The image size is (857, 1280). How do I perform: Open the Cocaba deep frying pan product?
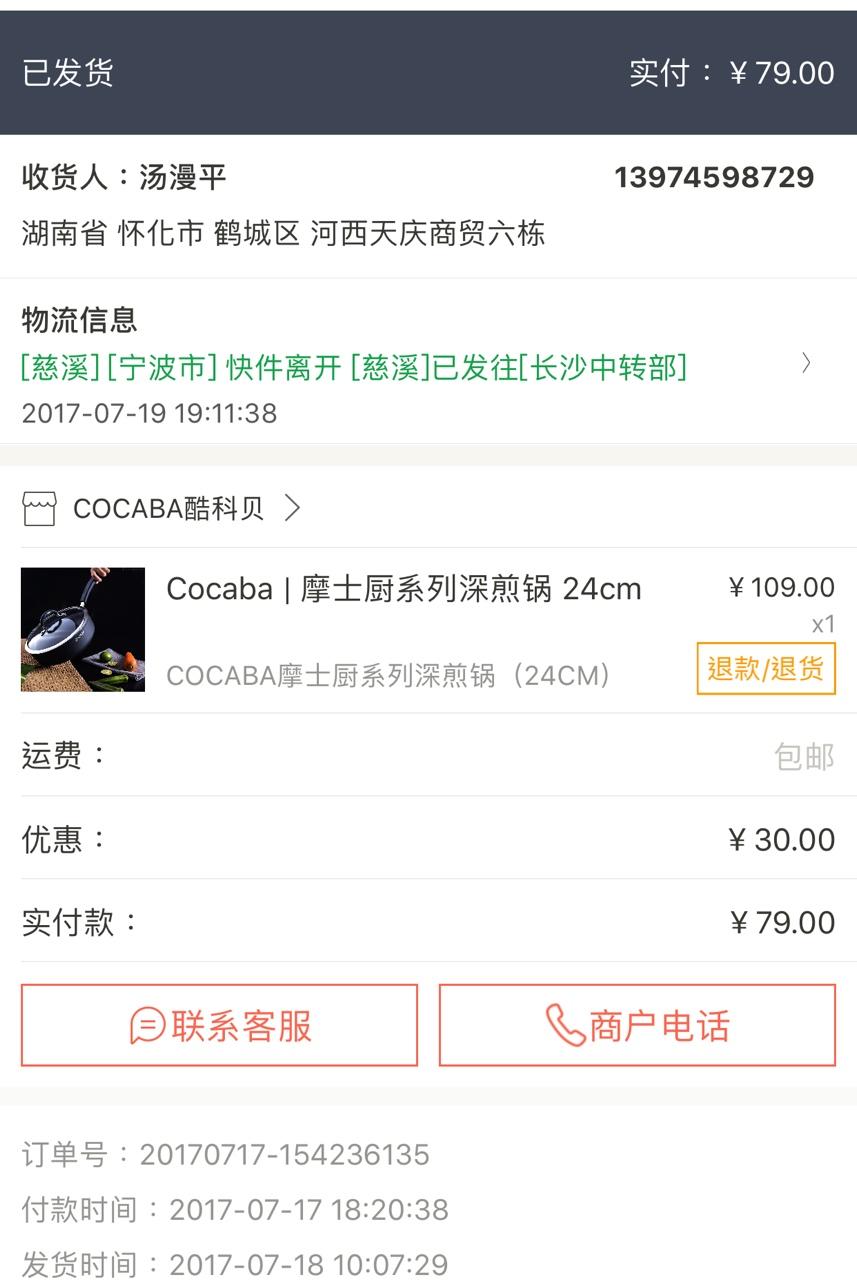[403, 590]
